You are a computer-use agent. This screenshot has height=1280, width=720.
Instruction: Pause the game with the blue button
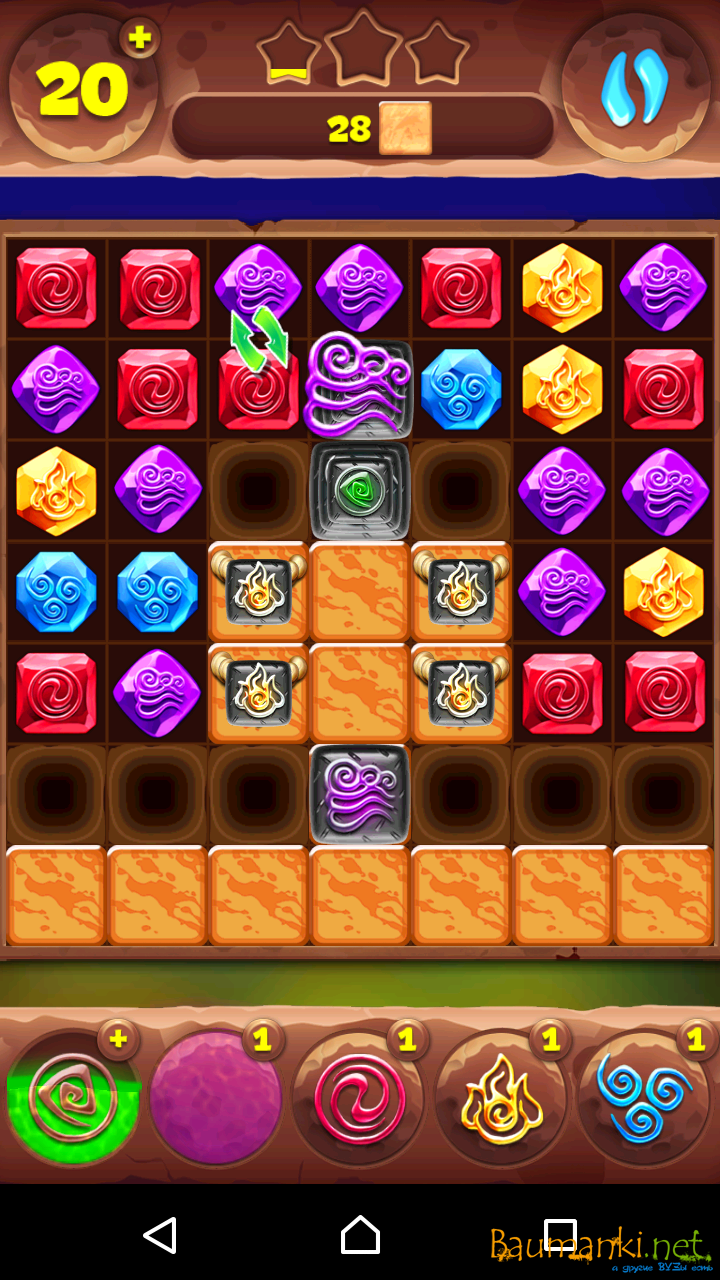tap(635, 87)
